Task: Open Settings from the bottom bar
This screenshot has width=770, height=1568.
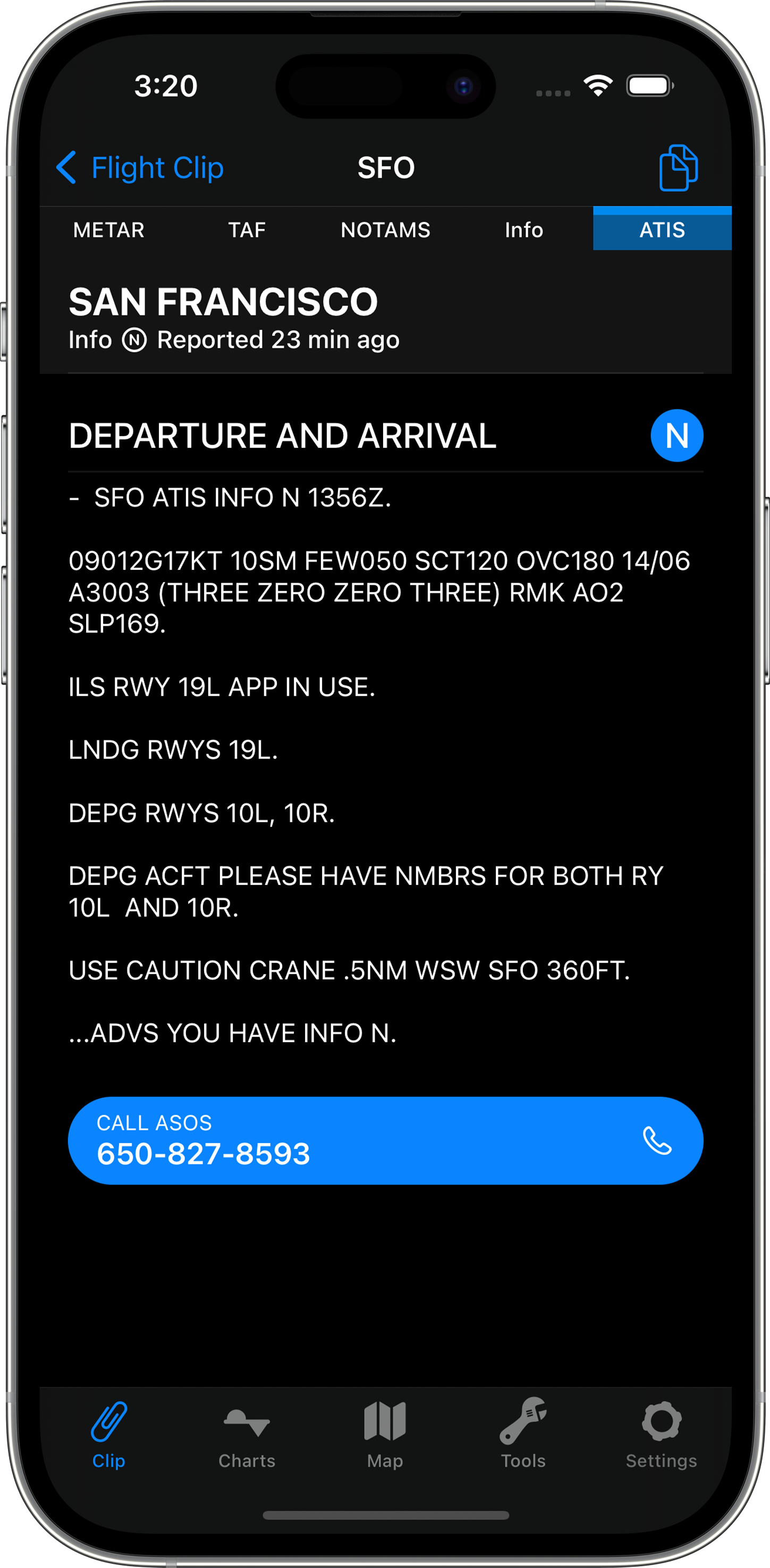Action: pos(662,1435)
